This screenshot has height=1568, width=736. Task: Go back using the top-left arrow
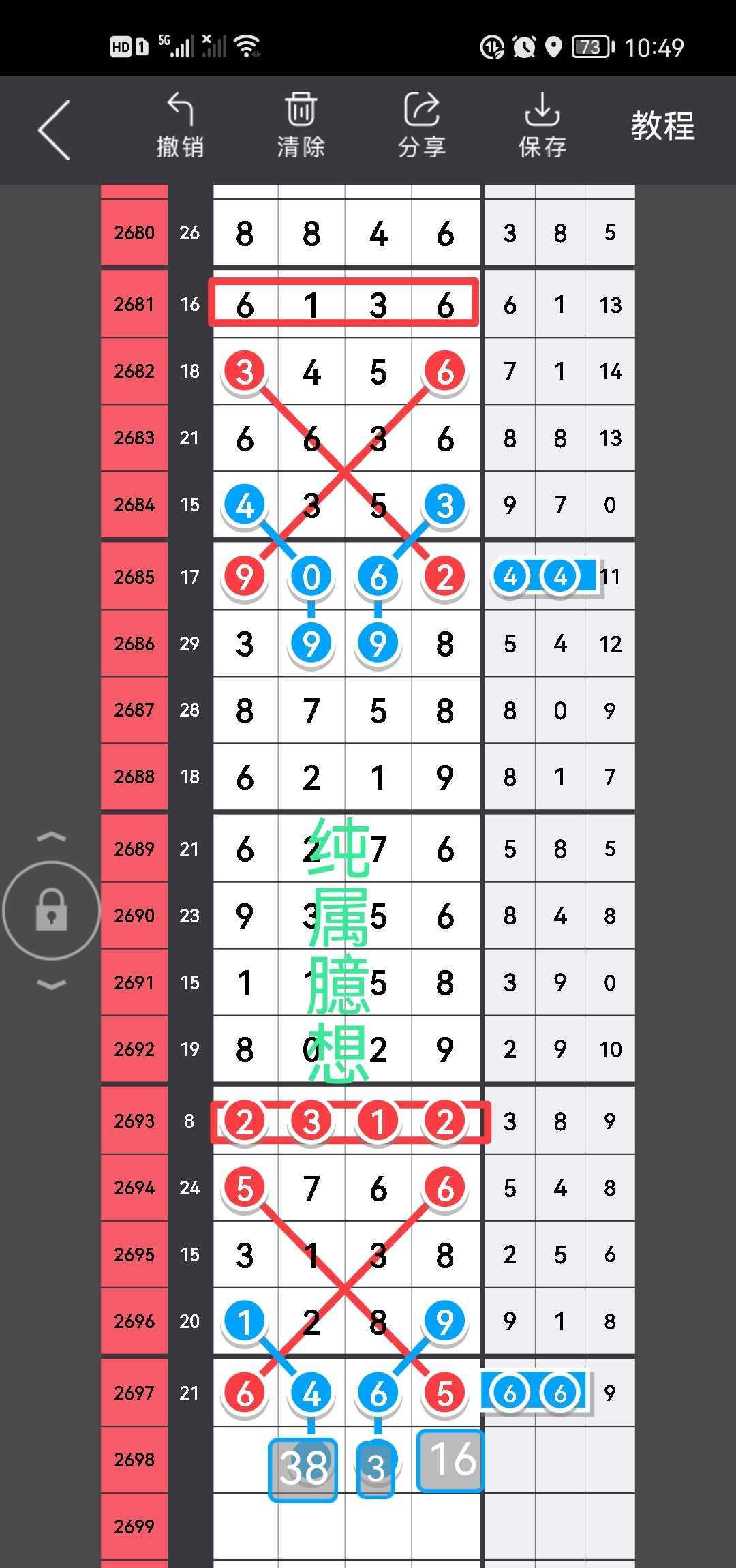coord(55,130)
